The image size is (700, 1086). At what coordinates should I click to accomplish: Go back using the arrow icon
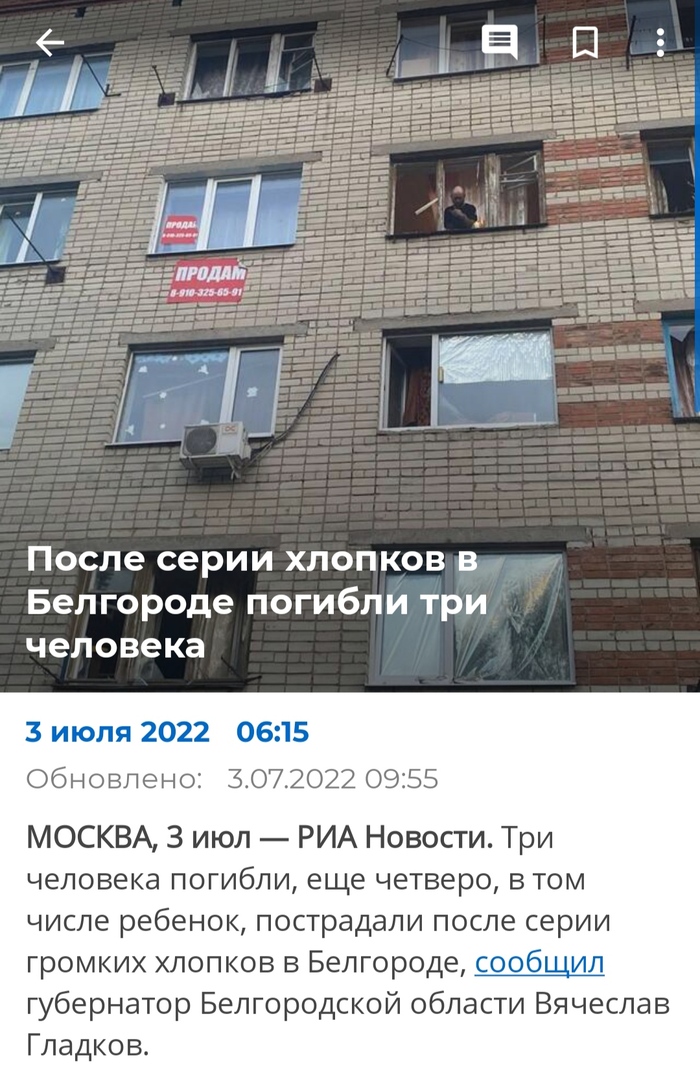[49, 42]
